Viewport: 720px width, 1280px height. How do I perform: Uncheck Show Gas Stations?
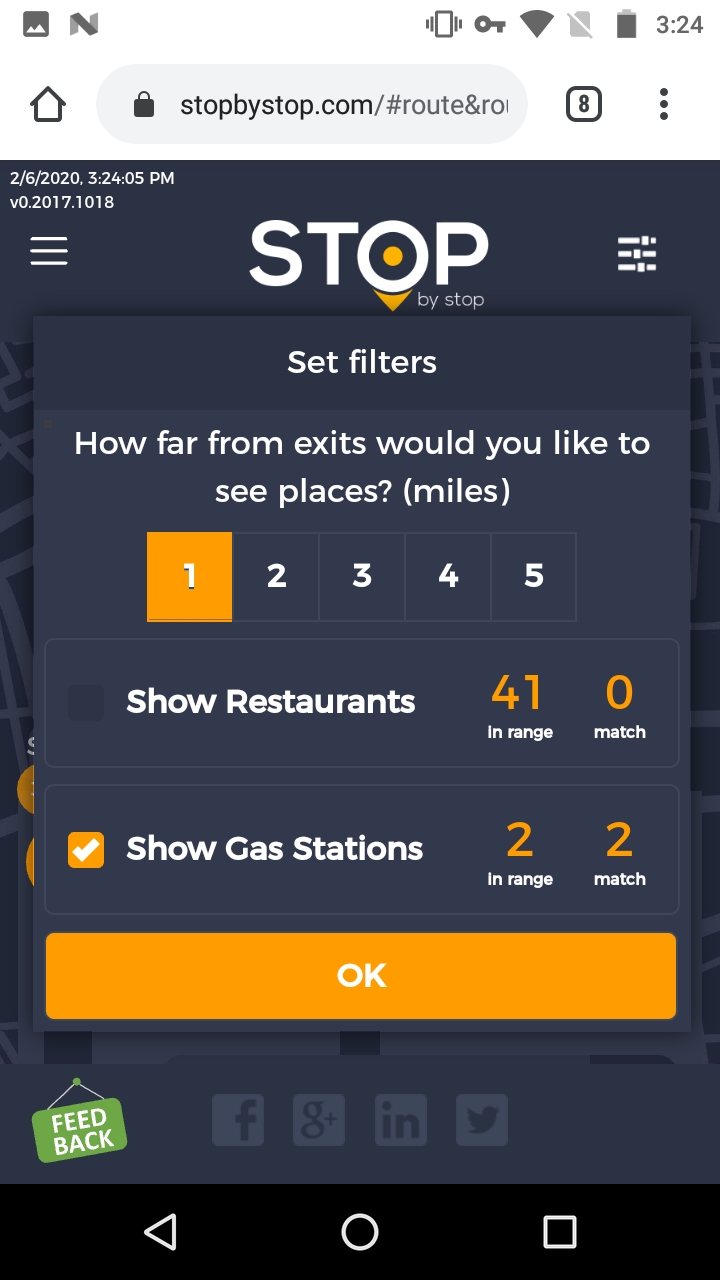(x=86, y=850)
